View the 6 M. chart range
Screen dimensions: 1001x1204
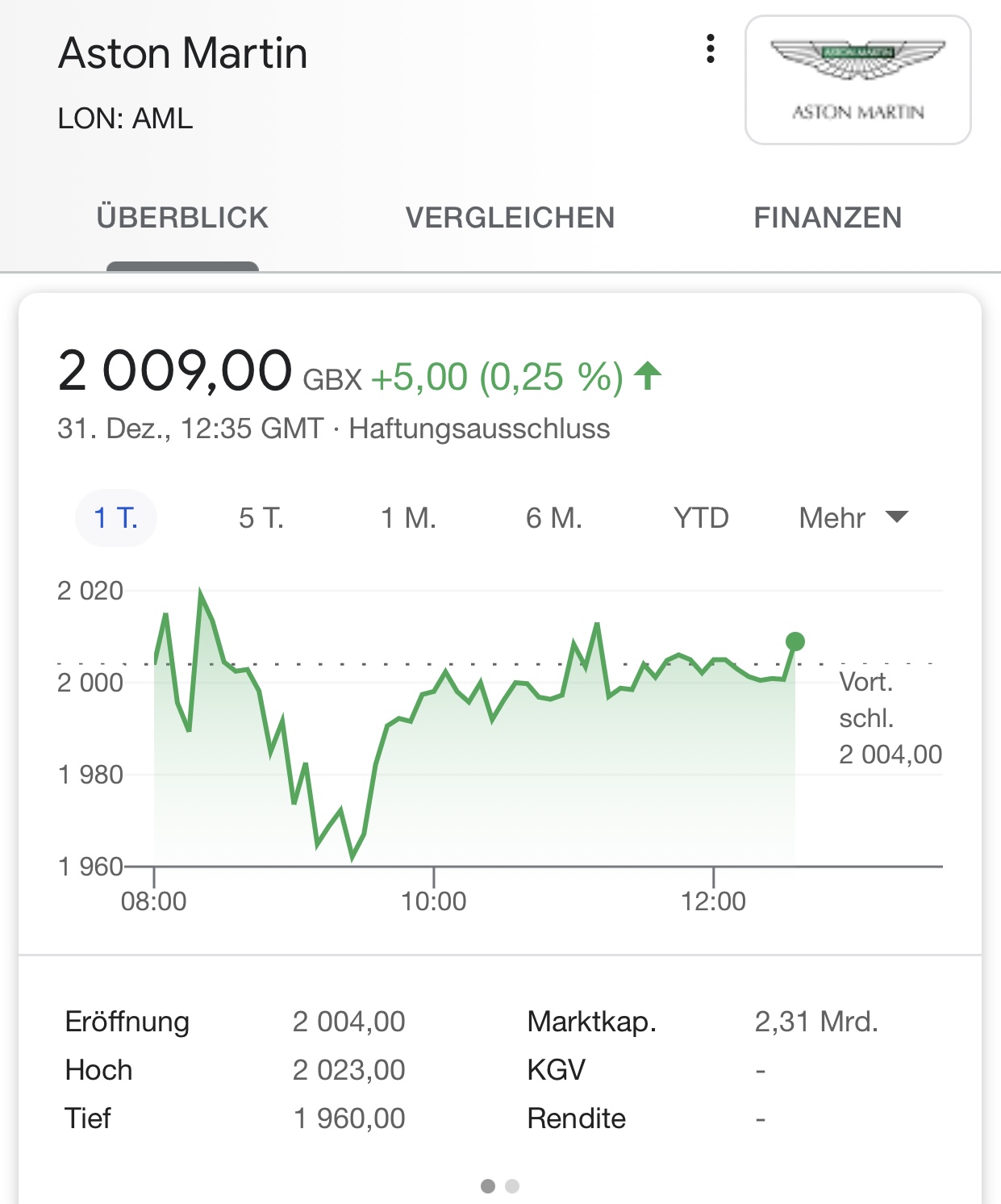pyautogui.click(x=554, y=518)
